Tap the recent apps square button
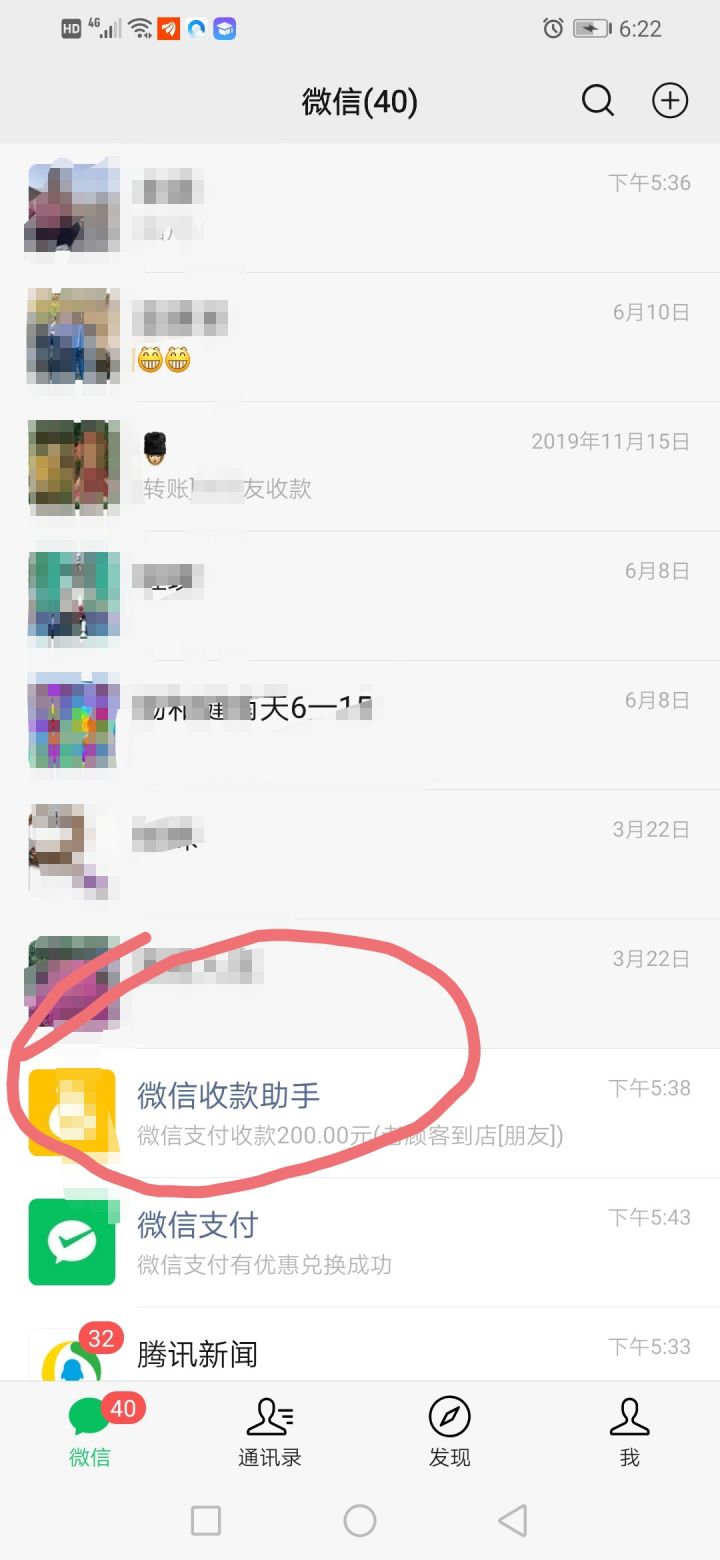This screenshot has height=1560, width=720. coord(206,1519)
